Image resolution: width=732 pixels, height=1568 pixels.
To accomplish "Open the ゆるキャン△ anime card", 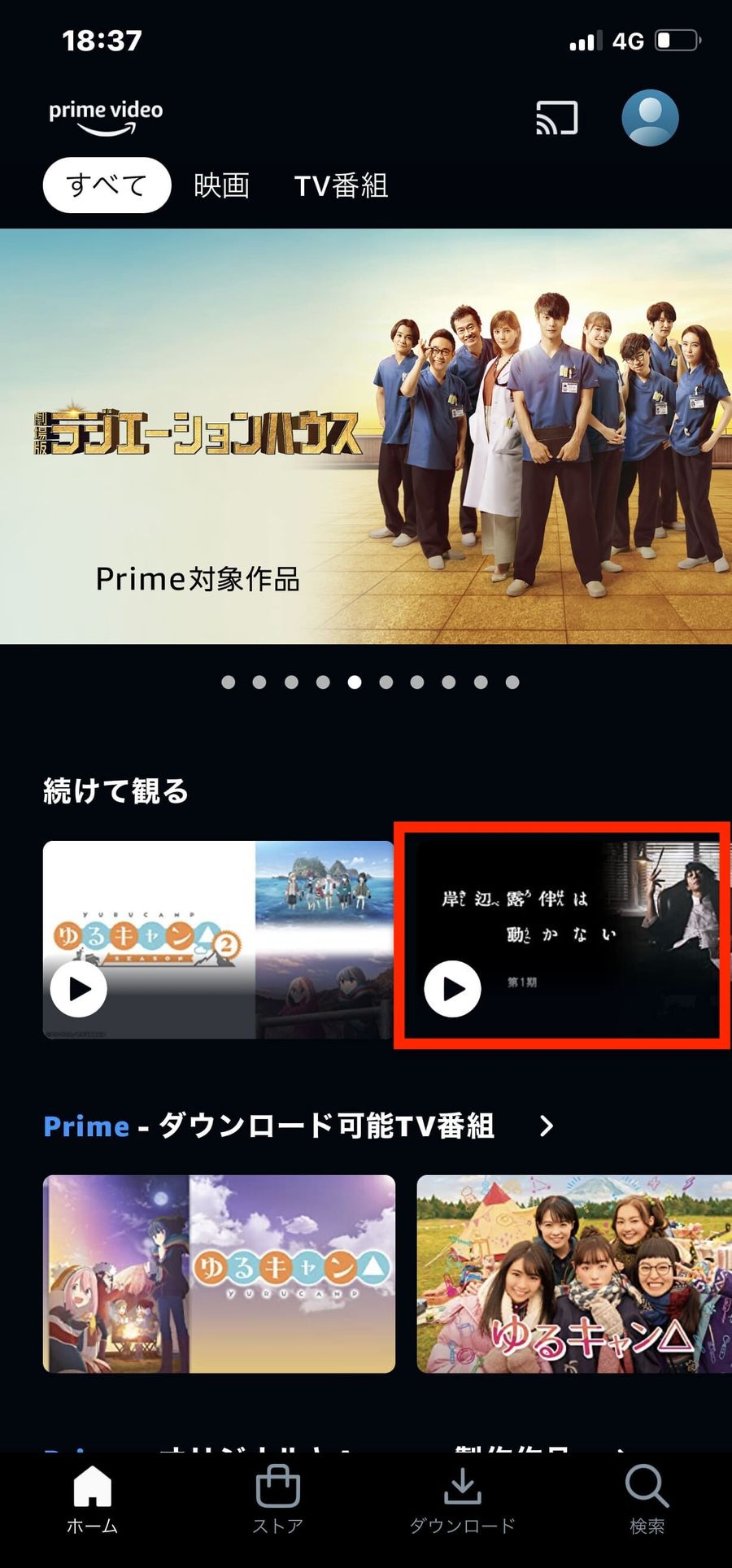I will pos(219,1274).
